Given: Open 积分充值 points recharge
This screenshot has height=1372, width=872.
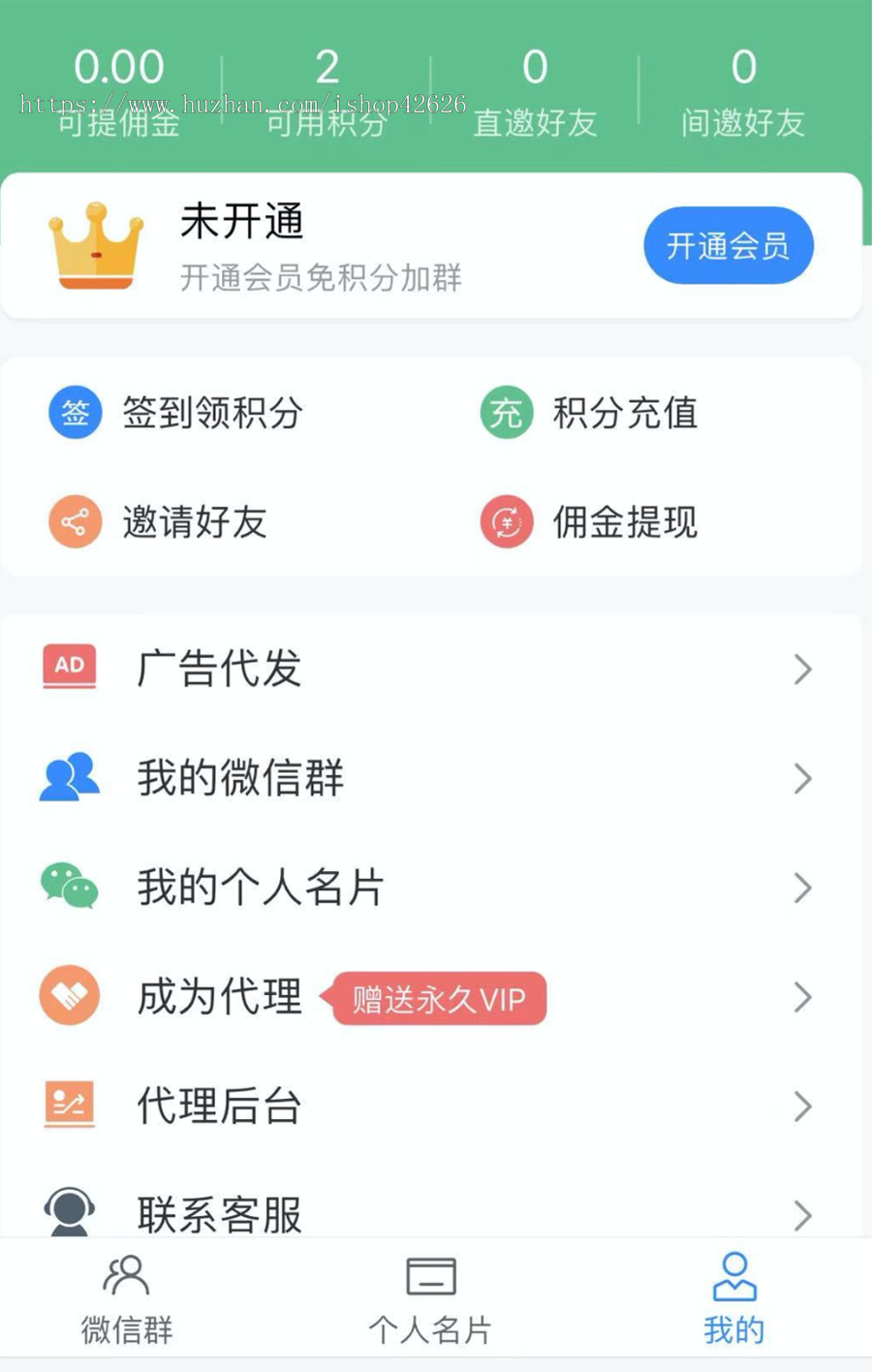Looking at the screenshot, I should 589,413.
